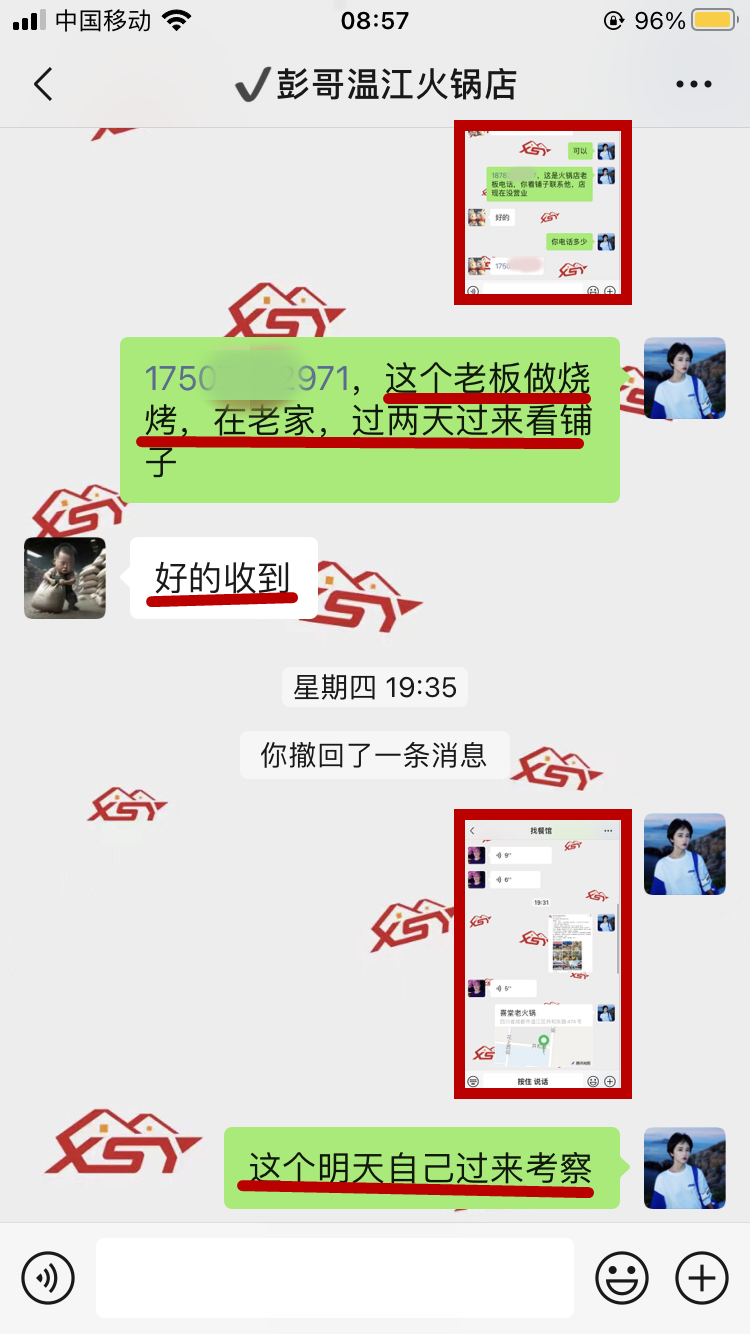
Task: Focus the message text field
Action: [x=335, y=1277]
